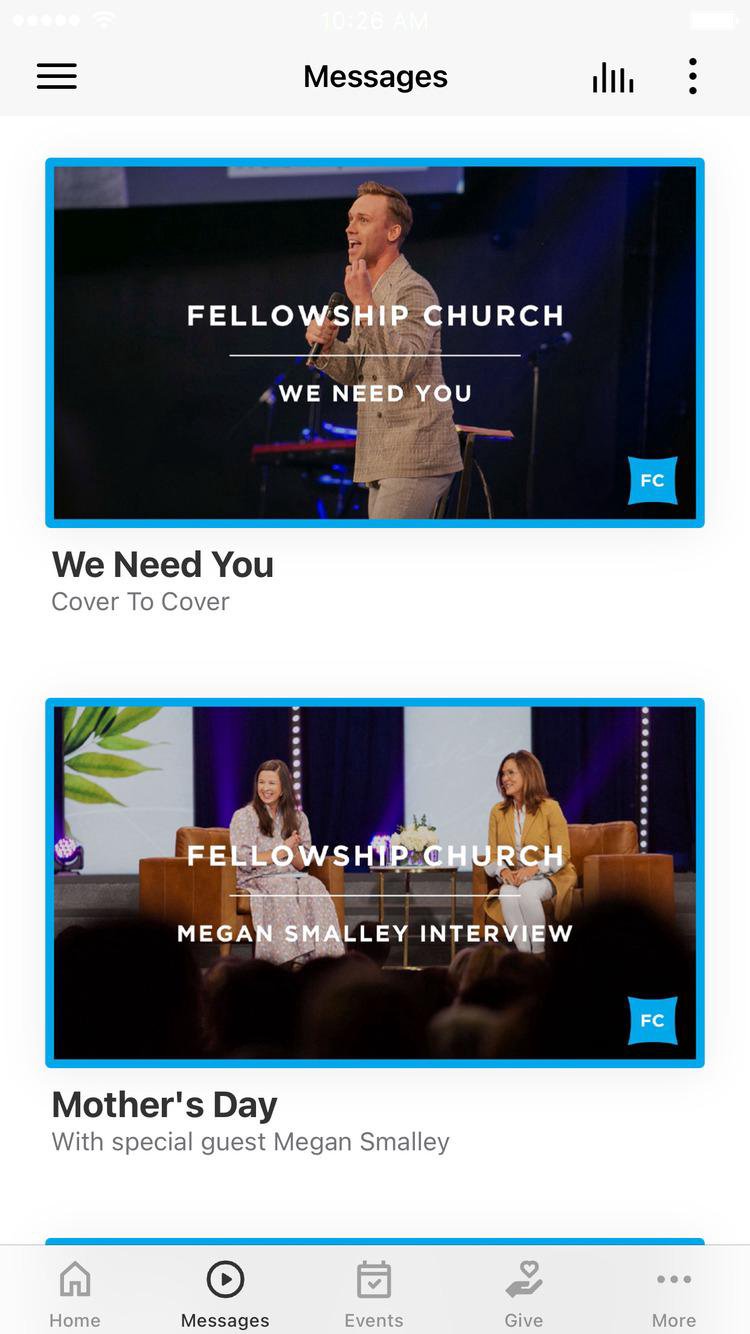Select the Messages tab
This screenshot has width=750, height=1334.
coord(225,1292)
